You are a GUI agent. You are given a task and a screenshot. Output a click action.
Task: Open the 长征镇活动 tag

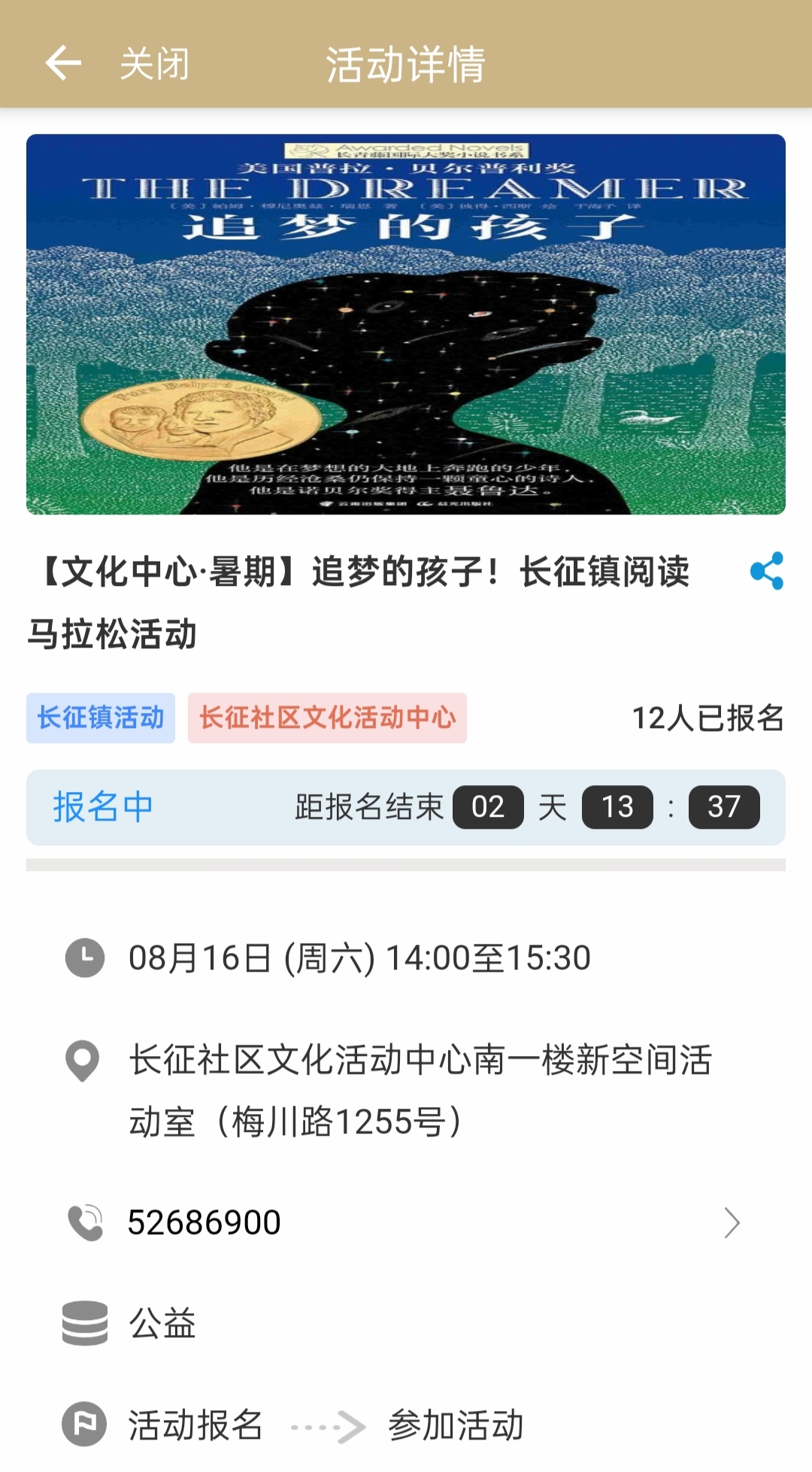click(x=101, y=718)
